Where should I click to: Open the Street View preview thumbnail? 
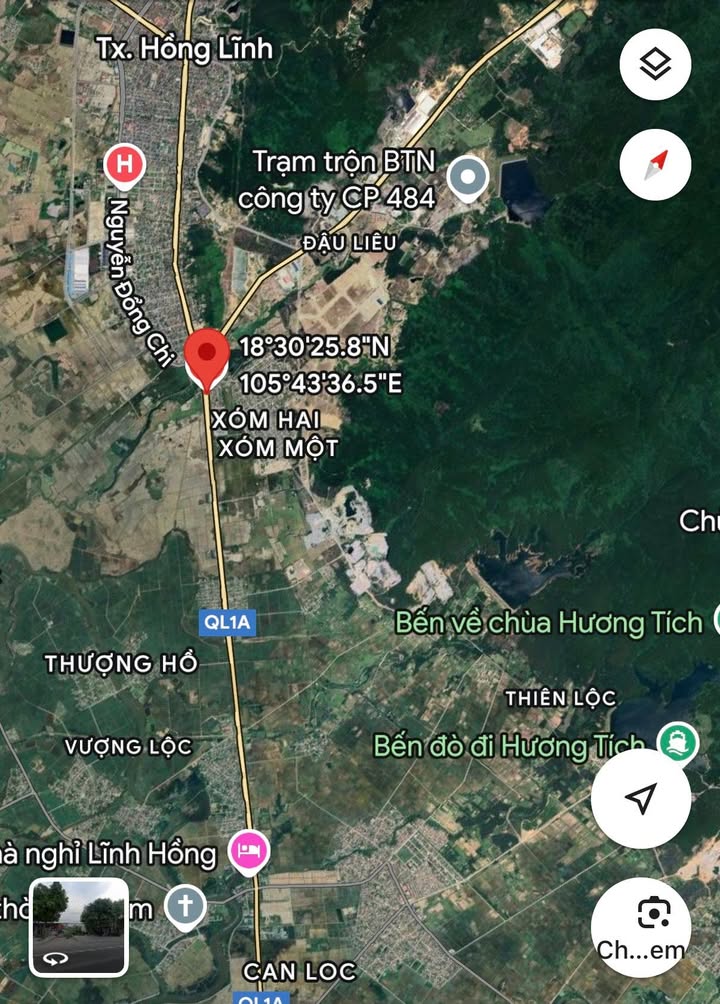click(x=78, y=927)
